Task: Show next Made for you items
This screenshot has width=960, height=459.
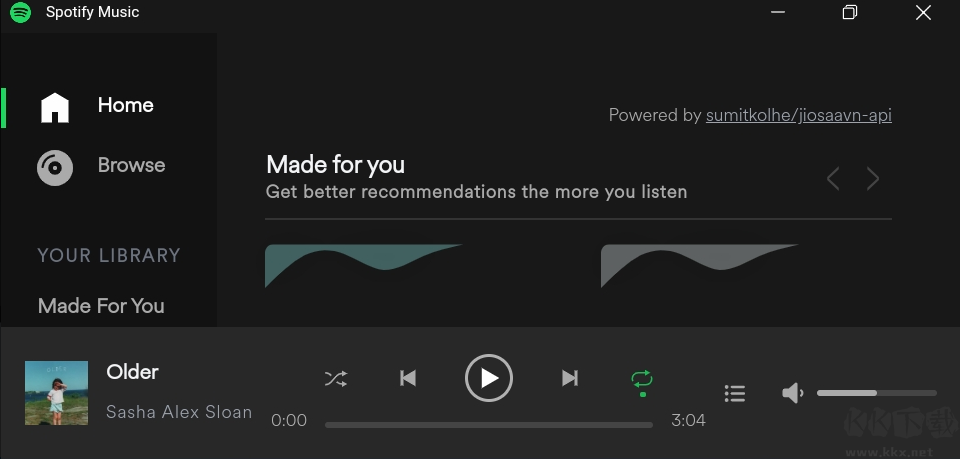Action: pos(873,179)
